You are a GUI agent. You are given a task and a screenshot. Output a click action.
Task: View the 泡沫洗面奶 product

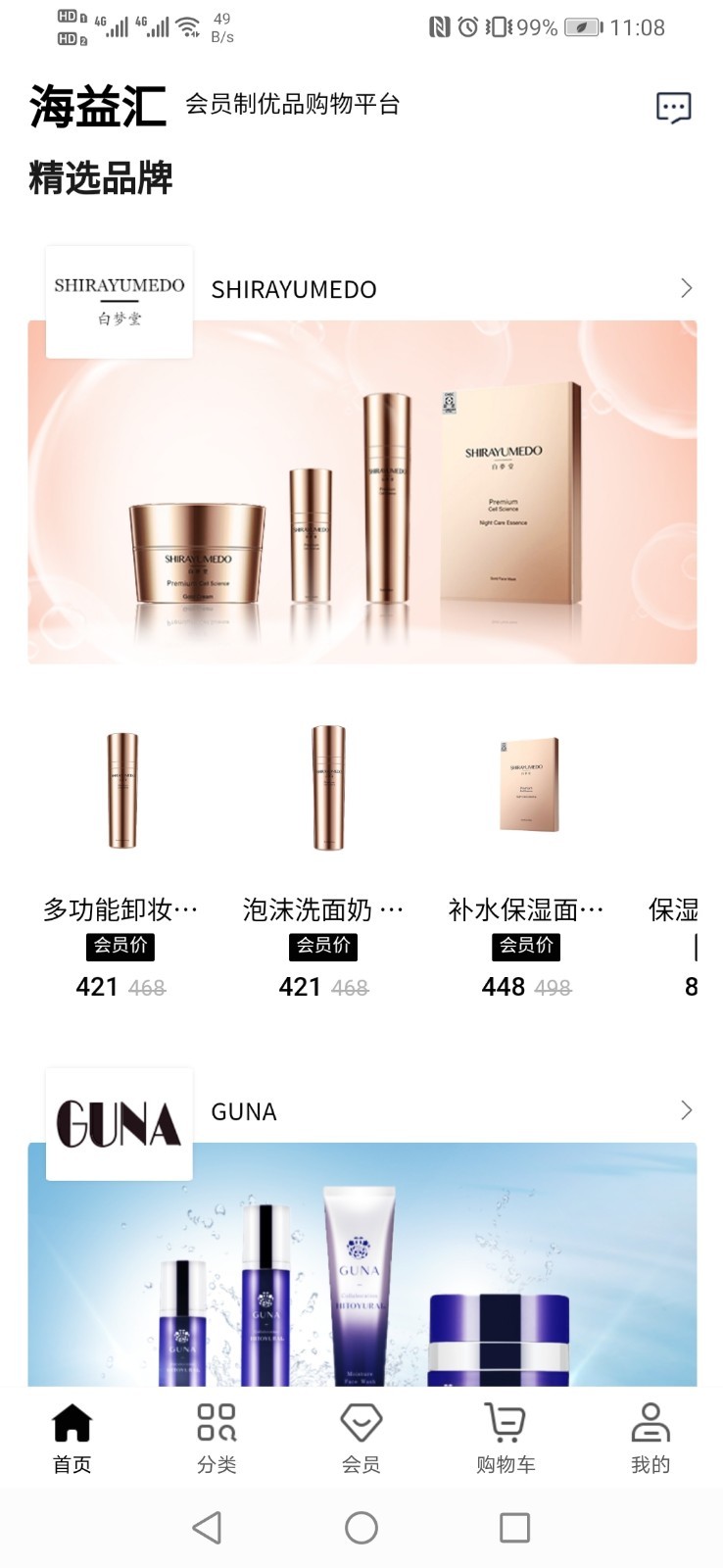click(323, 833)
